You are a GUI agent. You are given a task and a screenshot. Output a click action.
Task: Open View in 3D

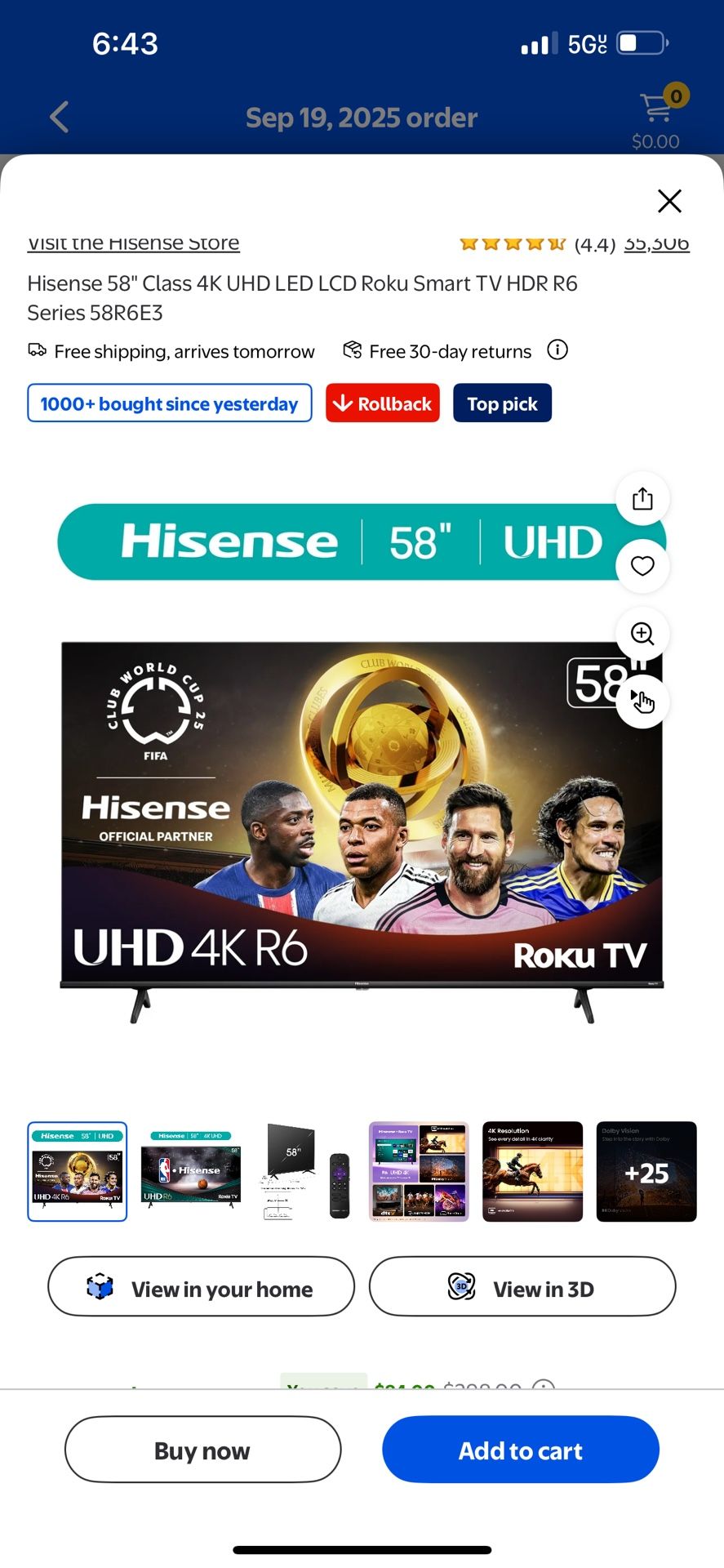pyautogui.click(x=522, y=1286)
